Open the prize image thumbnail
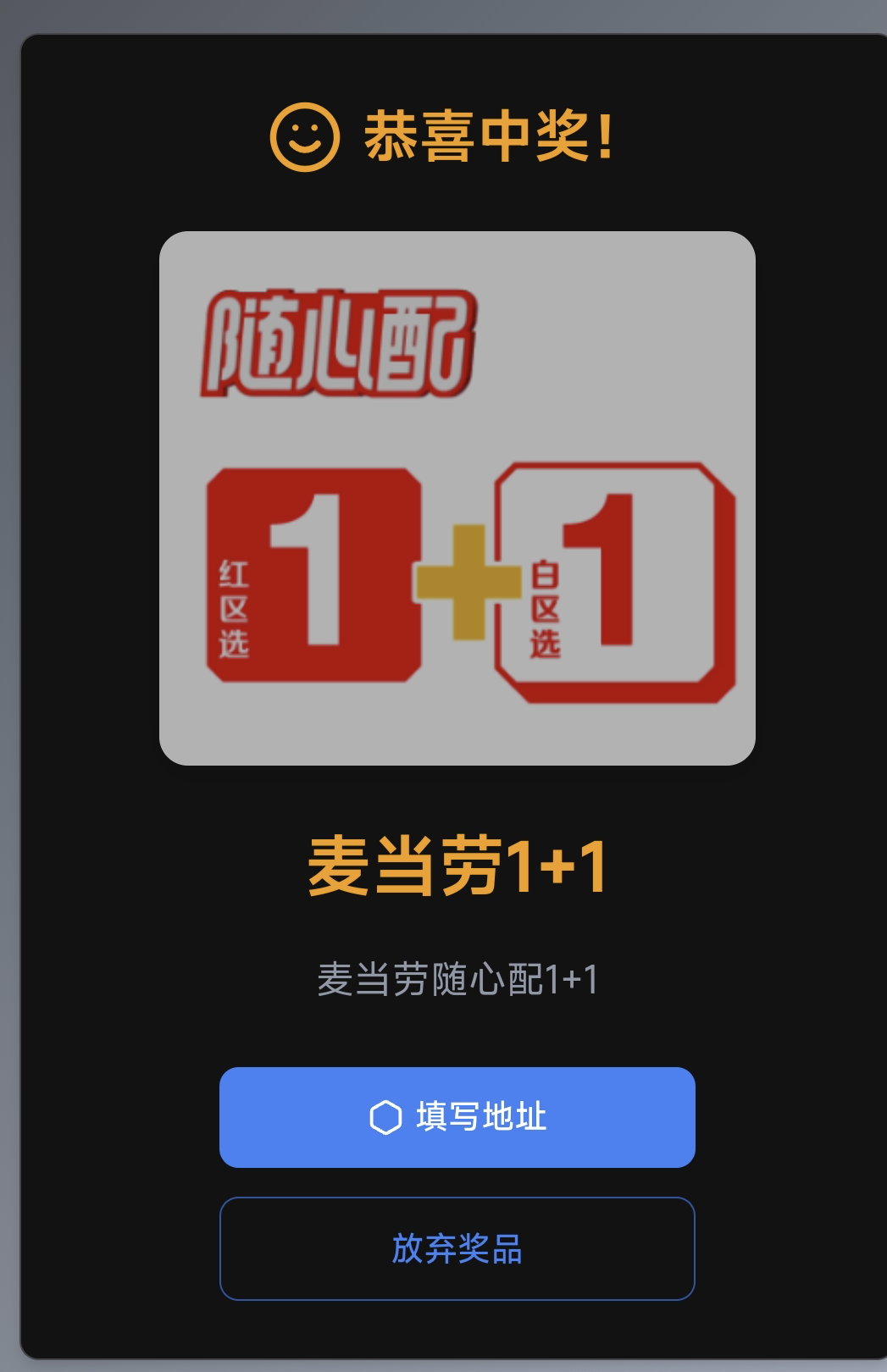The width and height of the screenshot is (887, 1372). 459,498
